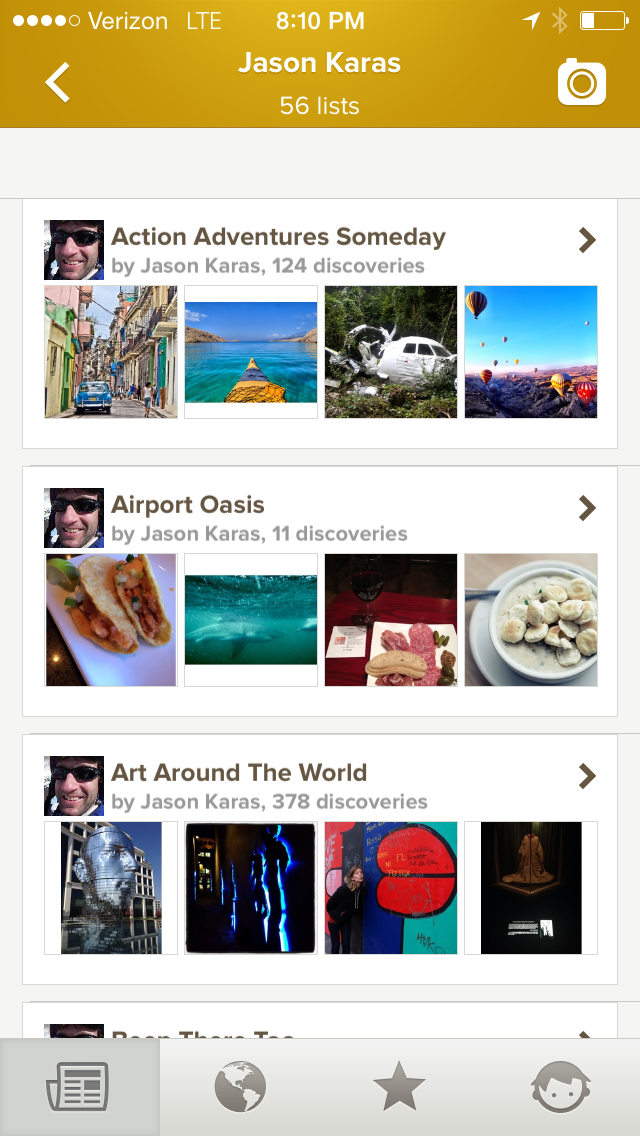Switch to the globe explore tab

(x=240, y=1087)
